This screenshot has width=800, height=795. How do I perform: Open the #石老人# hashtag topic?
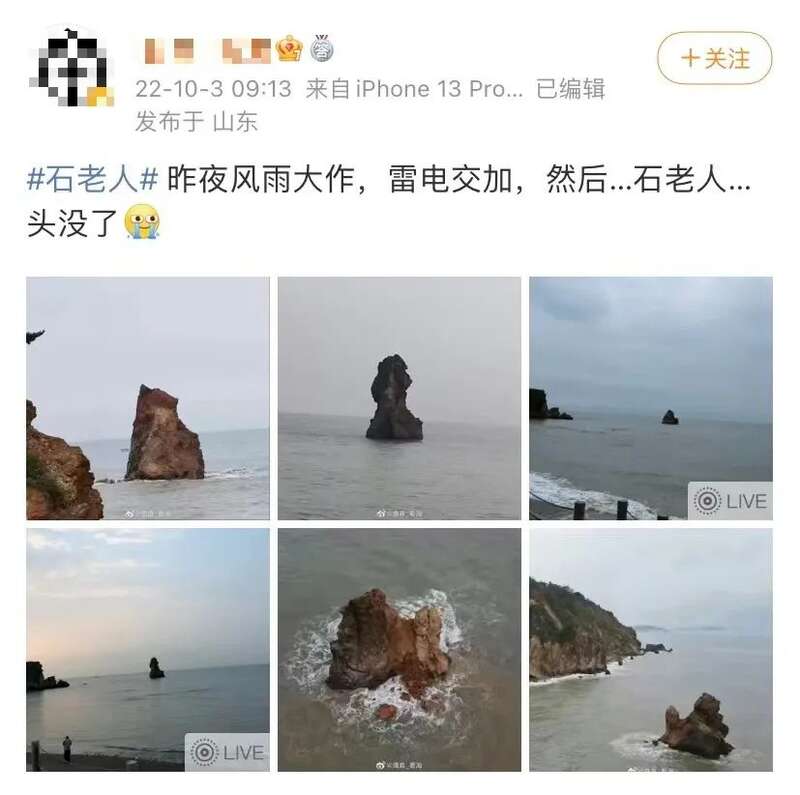point(92,181)
